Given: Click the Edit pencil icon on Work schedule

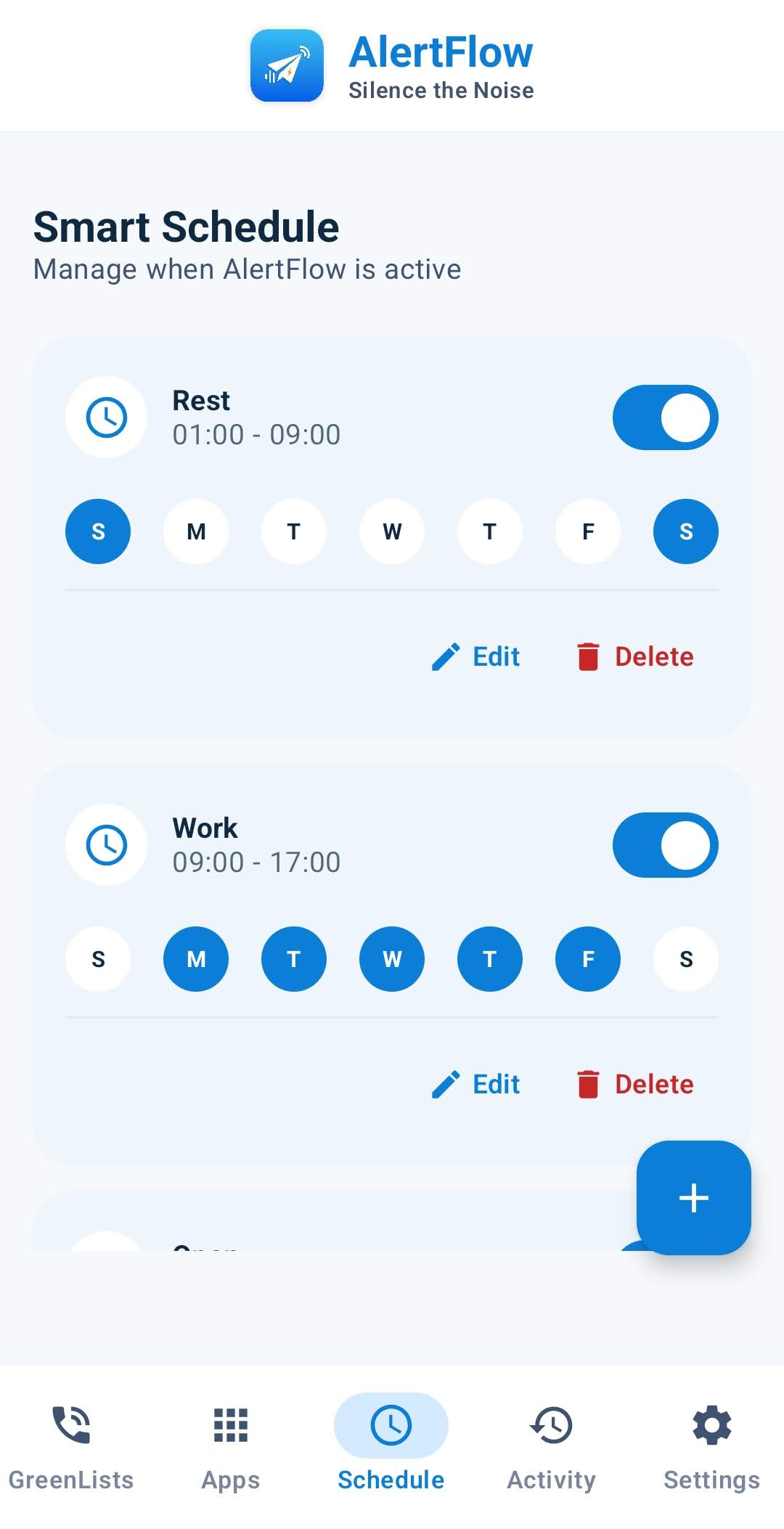Looking at the screenshot, I should pyautogui.click(x=445, y=1083).
